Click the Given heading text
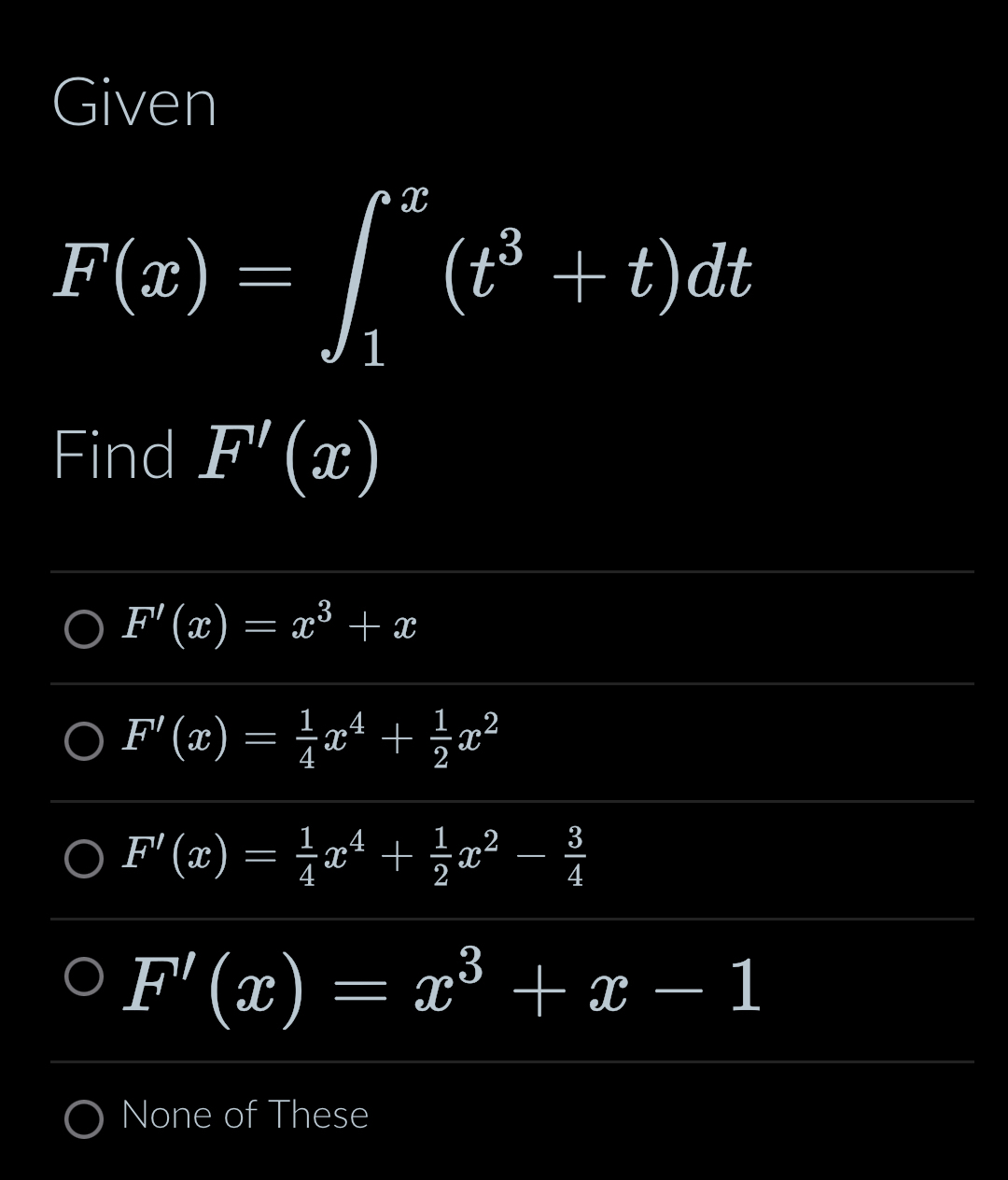The width and height of the screenshot is (1008, 1180). pyautogui.click(x=135, y=104)
